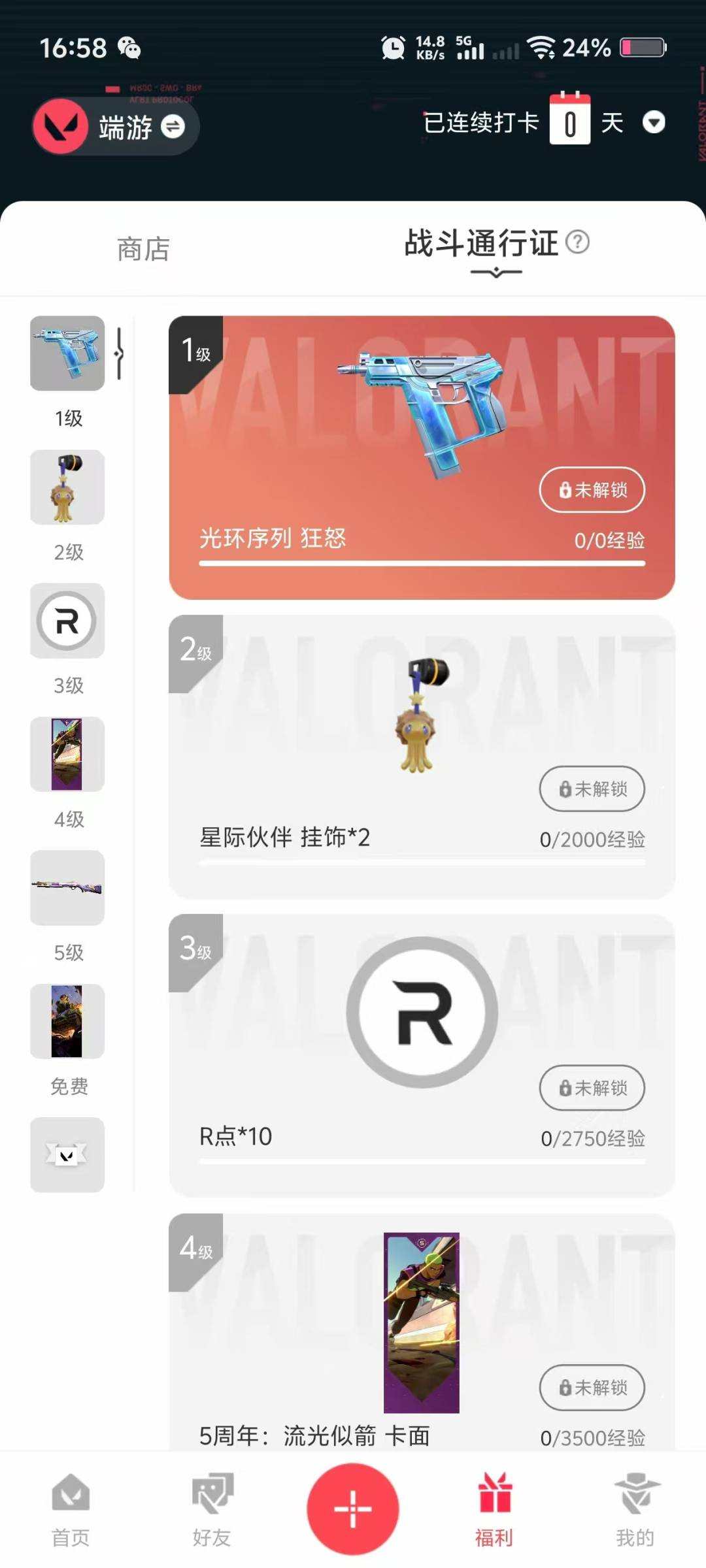Viewport: 706px width, 1568px height.
Task: Open the WeChat emoji indicator in status bar
Action: click(128, 49)
